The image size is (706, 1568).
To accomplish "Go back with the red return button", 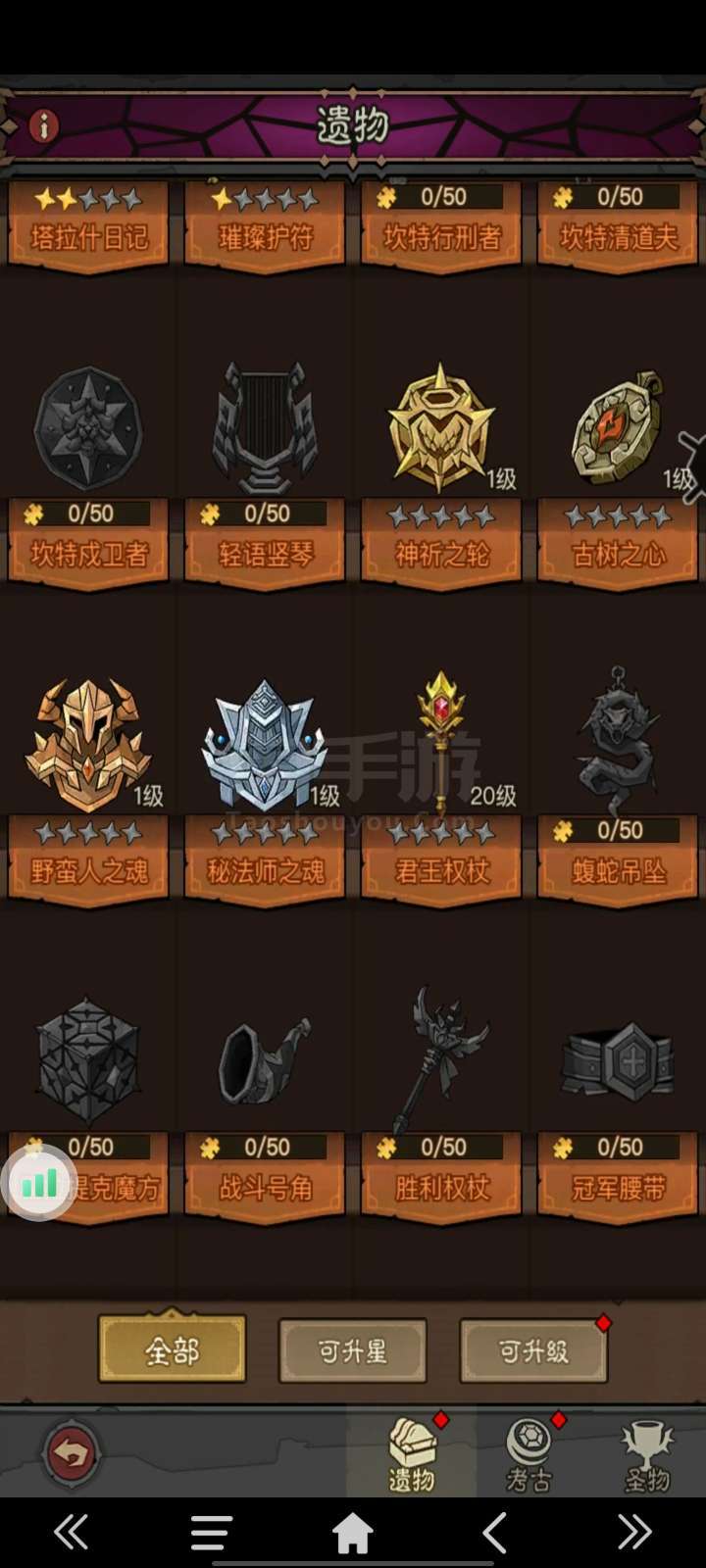I will click(71, 1453).
